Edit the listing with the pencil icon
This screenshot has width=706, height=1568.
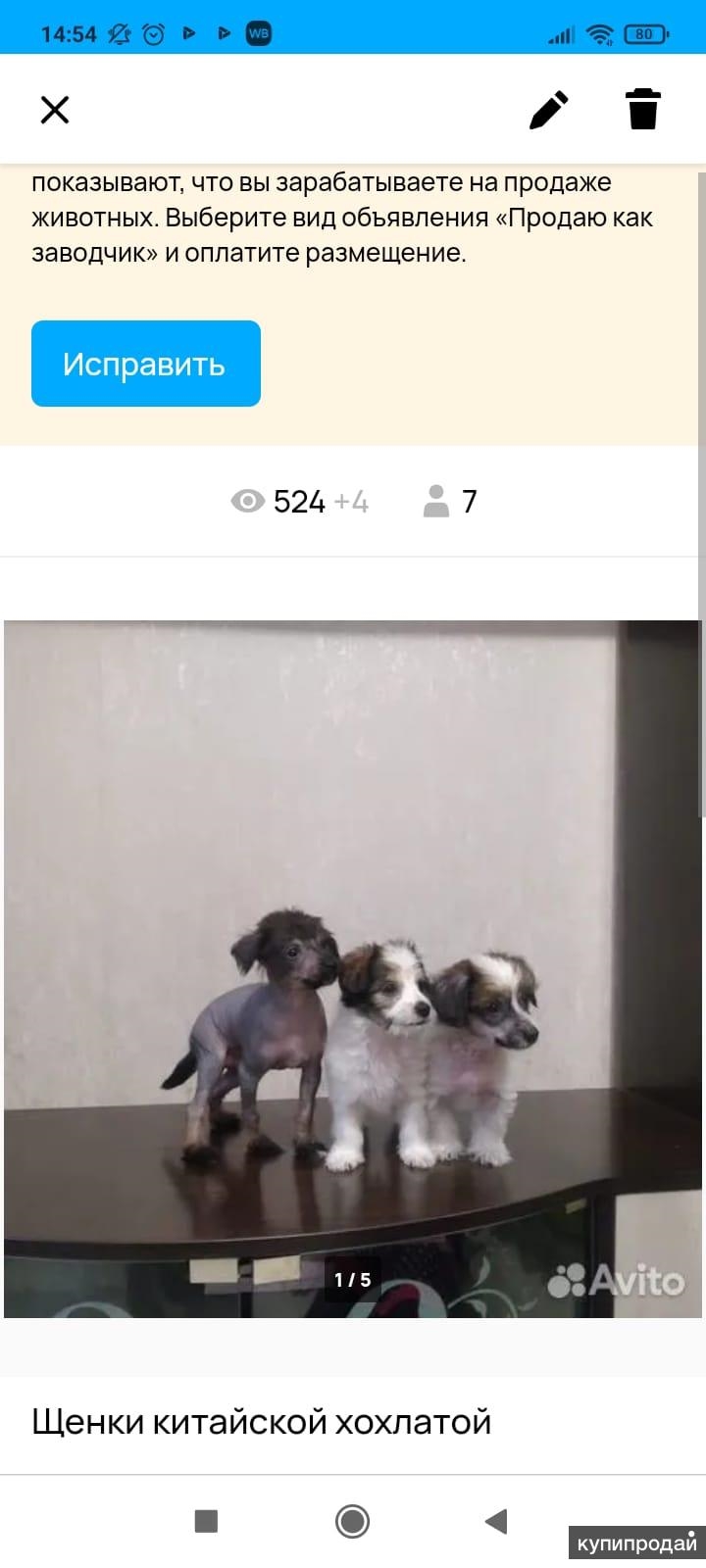click(548, 110)
